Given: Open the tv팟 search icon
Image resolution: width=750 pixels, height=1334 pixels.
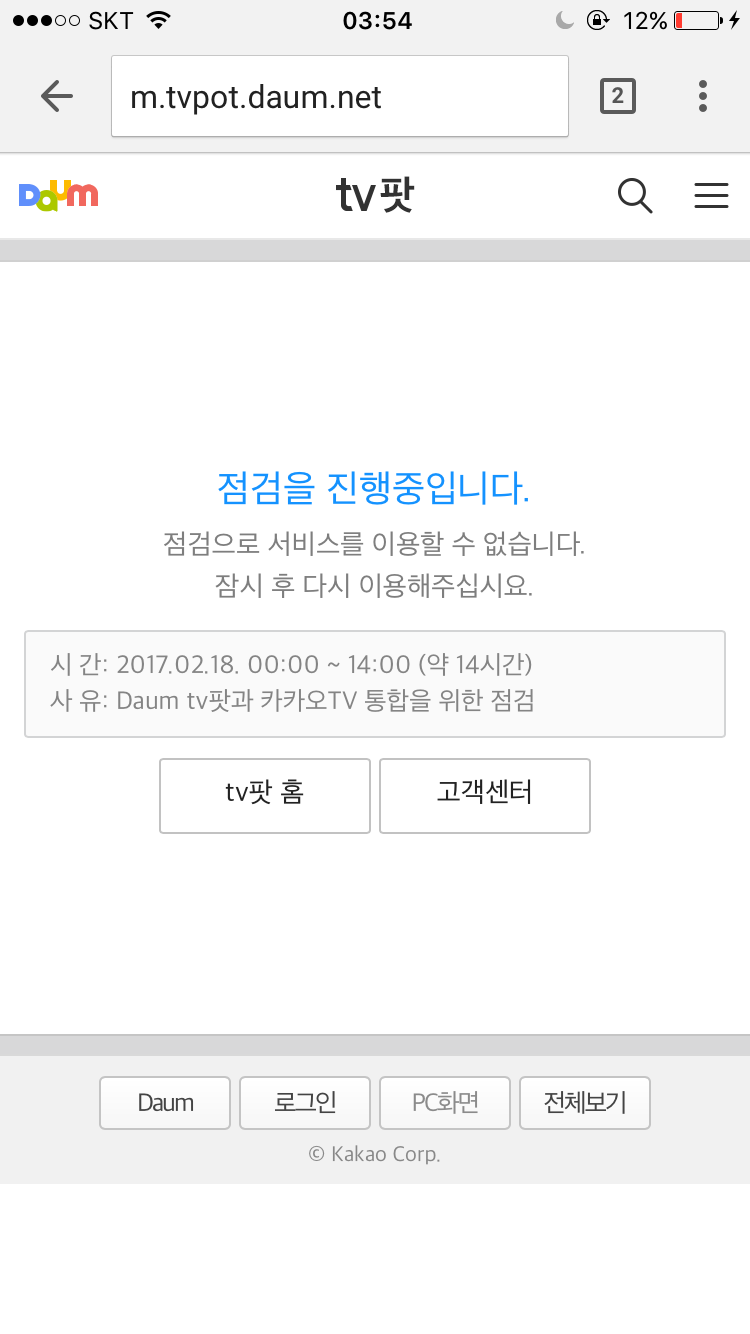Looking at the screenshot, I should [635, 196].
